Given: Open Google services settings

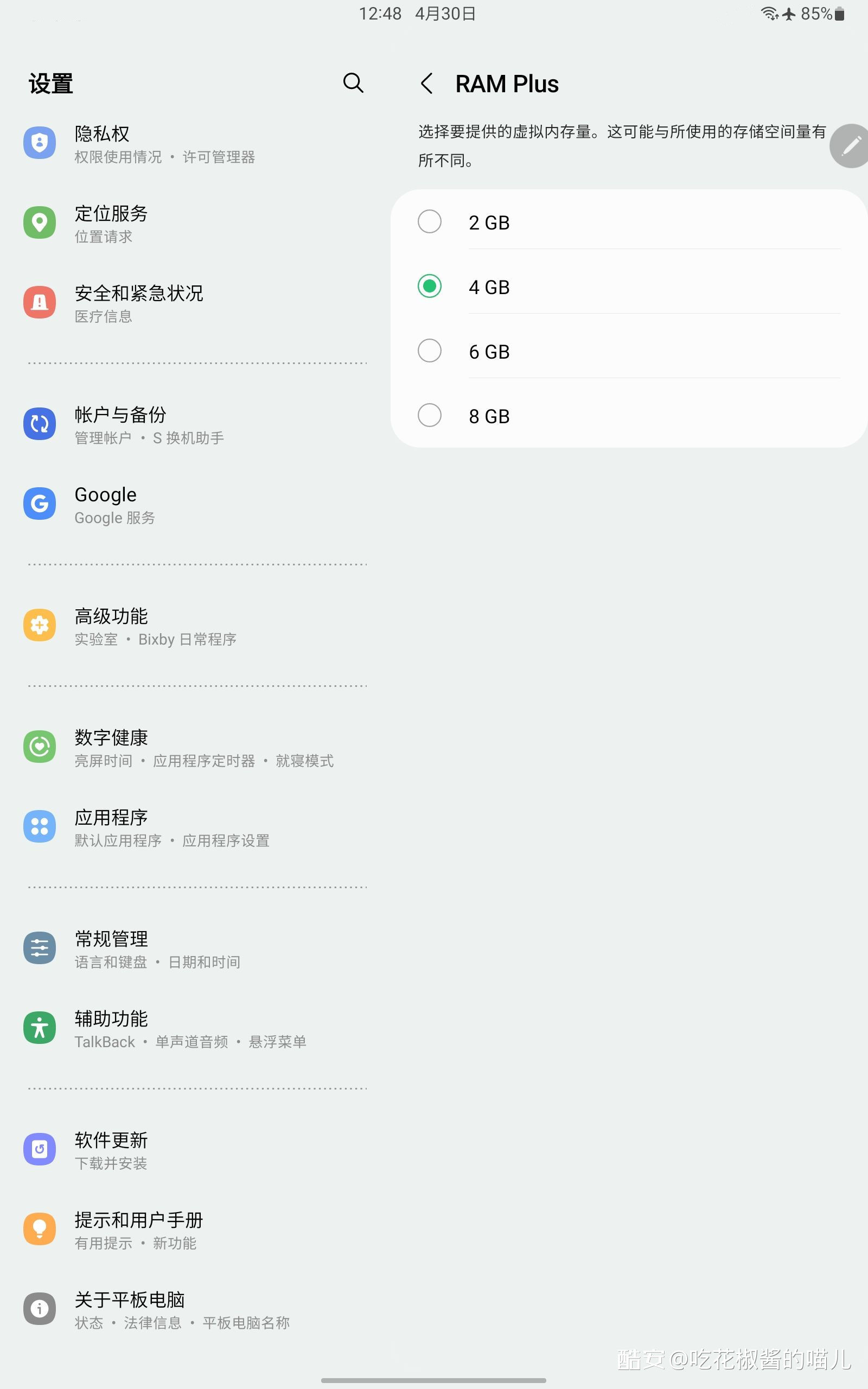Looking at the screenshot, I should 164,505.
